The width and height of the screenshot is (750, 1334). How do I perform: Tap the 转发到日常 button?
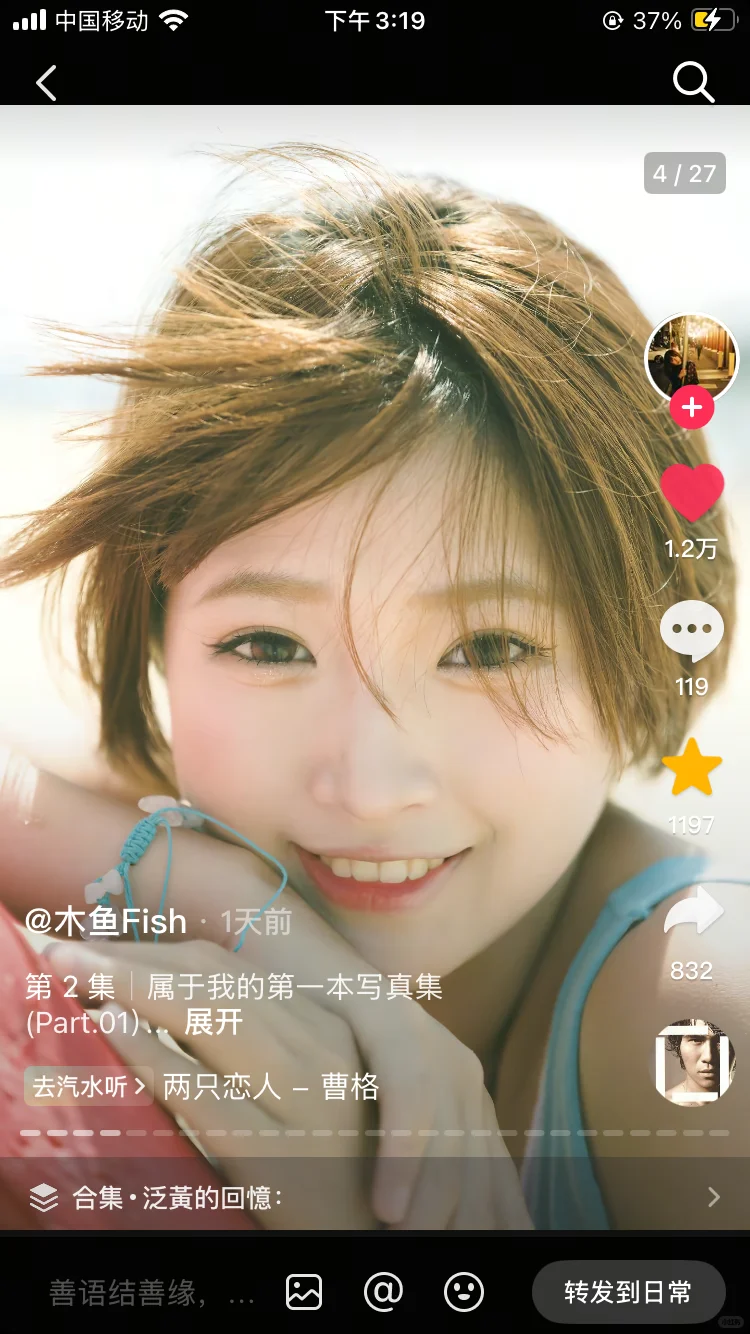pyautogui.click(x=627, y=1292)
